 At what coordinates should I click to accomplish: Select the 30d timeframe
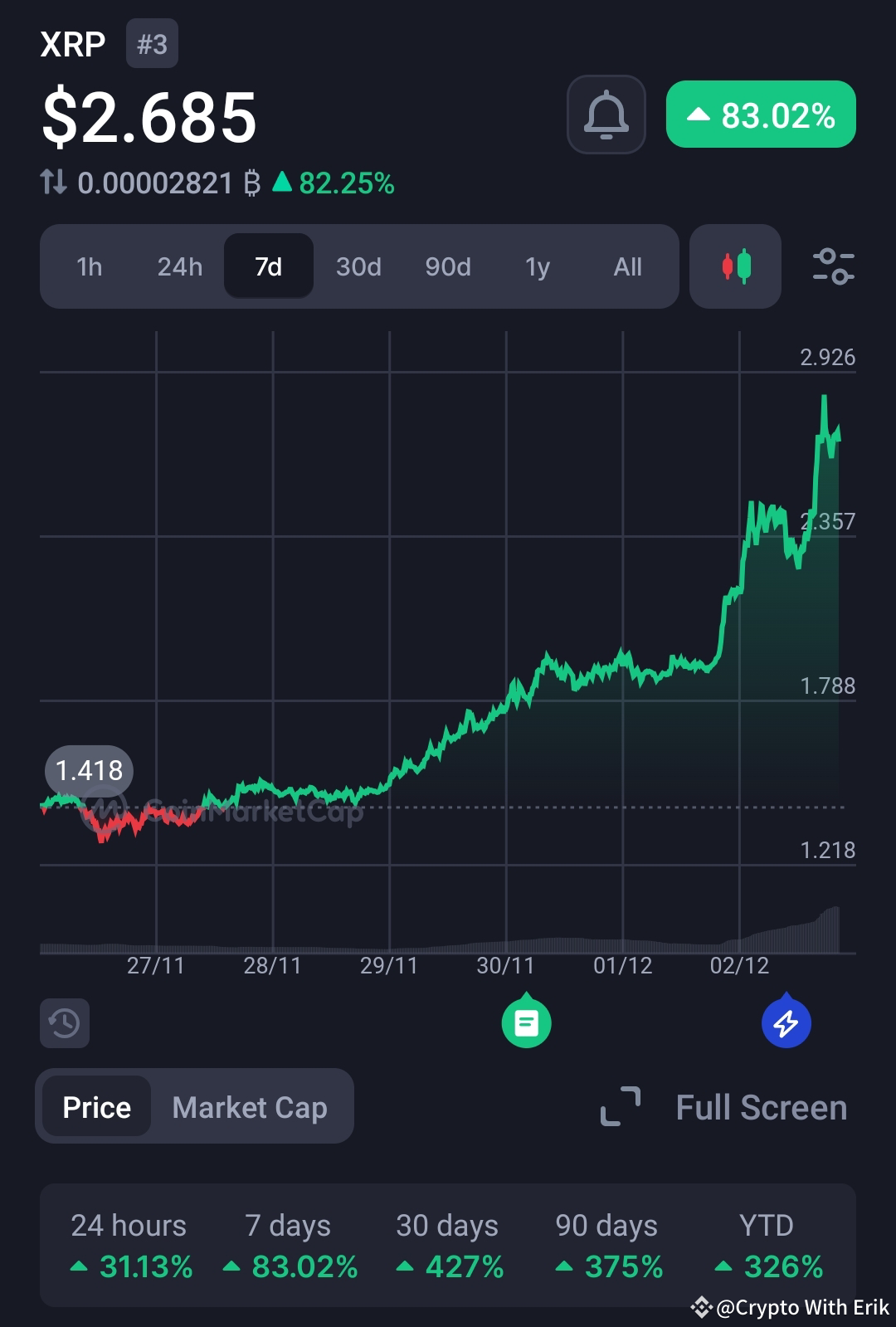[x=358, y=266]
